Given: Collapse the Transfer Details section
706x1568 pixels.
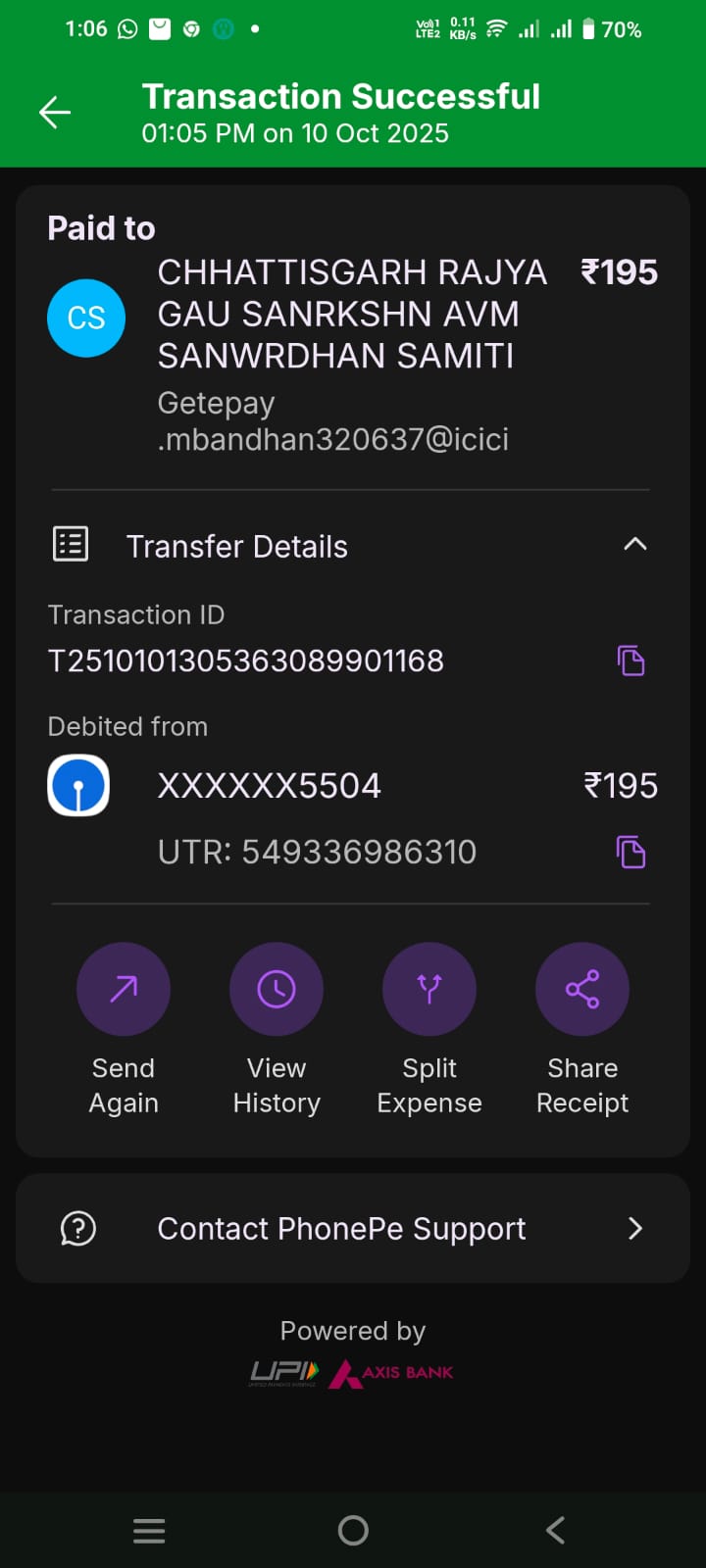Looking at the screenshot, I should point(634,544).
